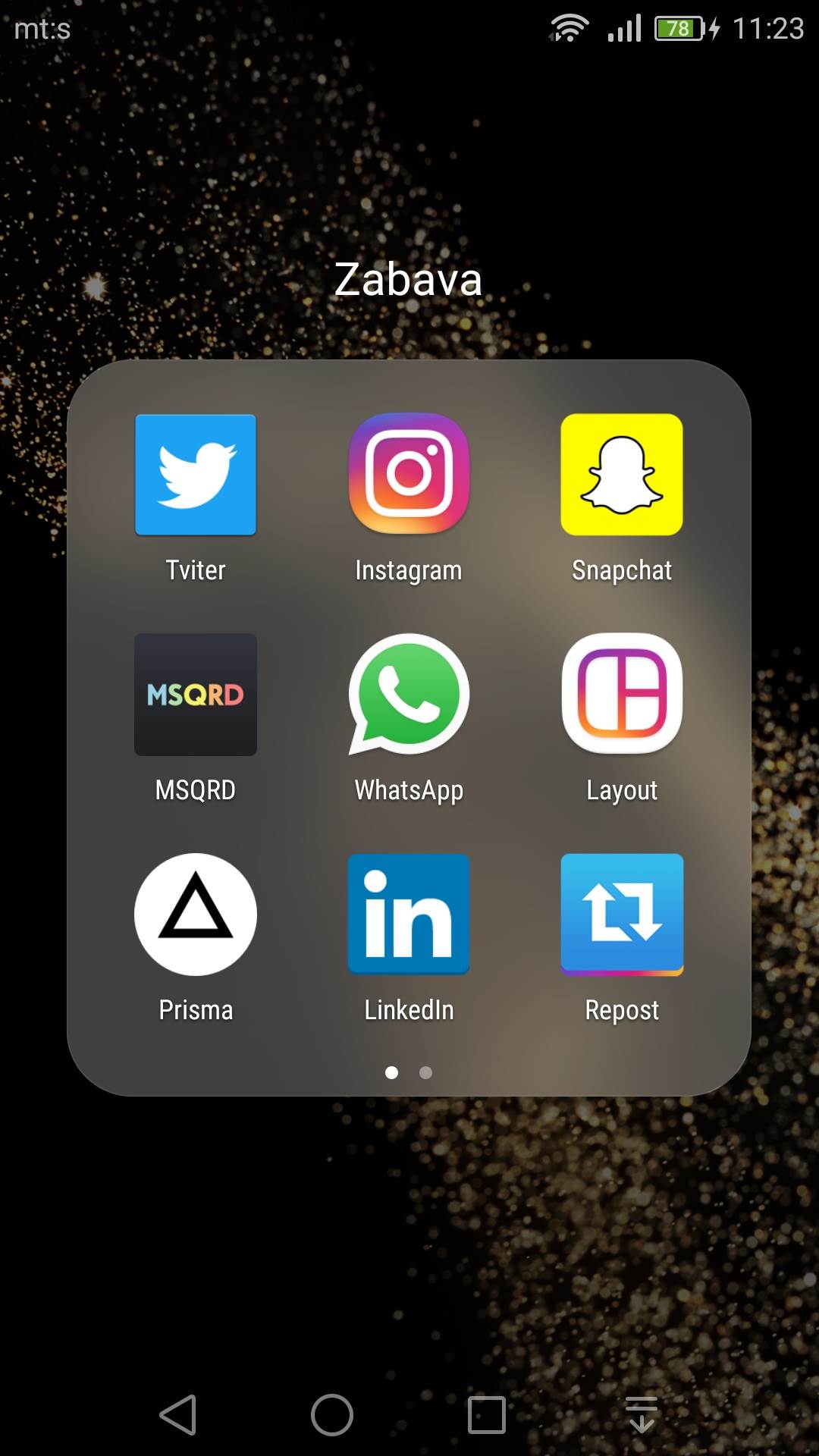Screen dimensions: 819x1456
Task: Open the Repost app
Action: 622,914
